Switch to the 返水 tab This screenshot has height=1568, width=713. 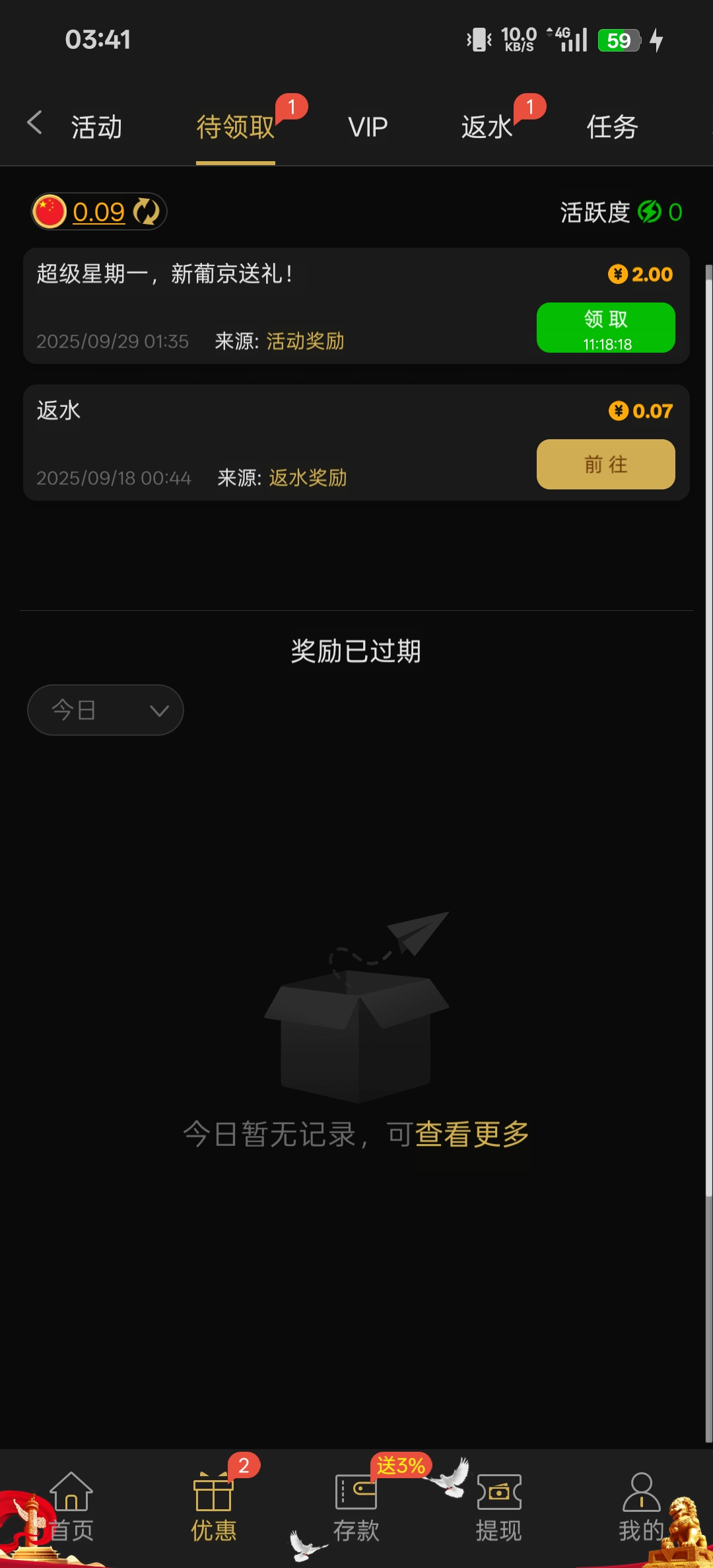487,127
